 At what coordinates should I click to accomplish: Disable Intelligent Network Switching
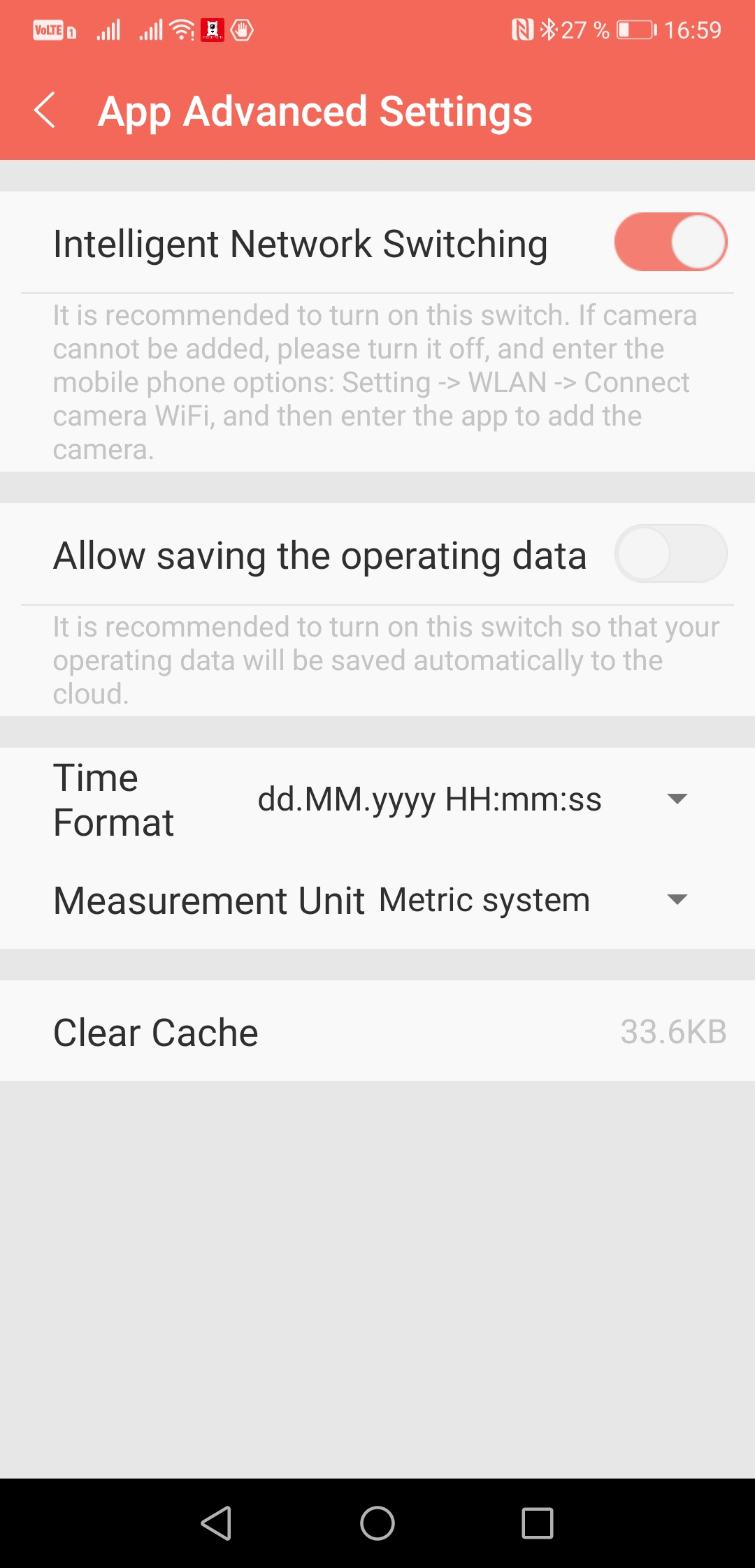670,242
